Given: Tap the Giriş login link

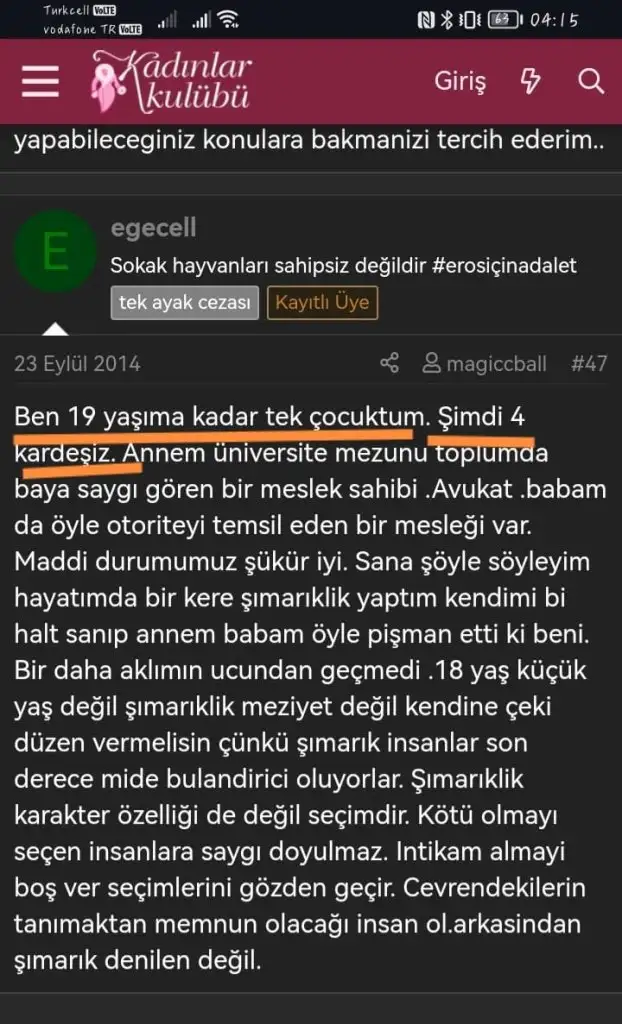Looking at the screenshot, I should pyautogui.click(x=460, y=82).
